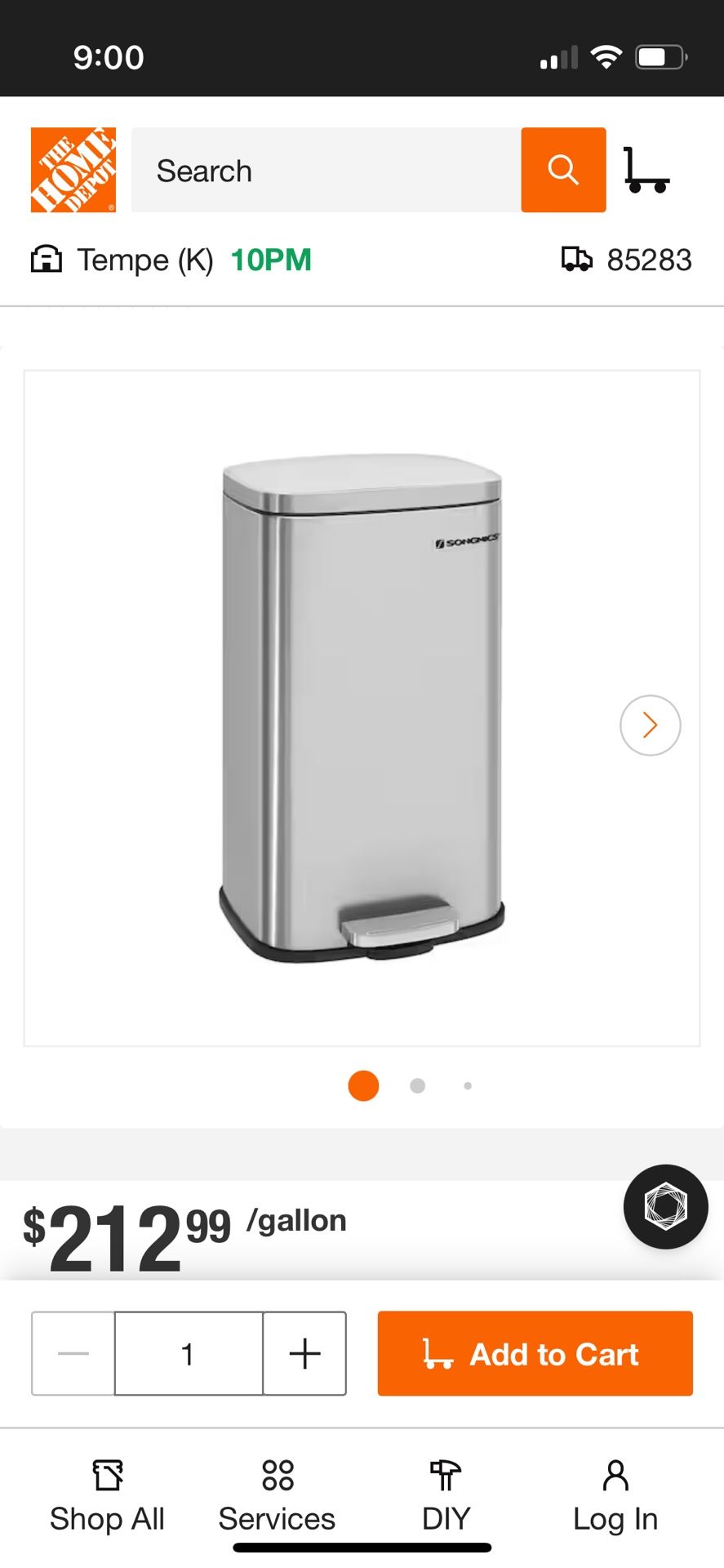Open the Log In tab
Viewport: 724px width, 1568px height.
tap(615, 1498)
